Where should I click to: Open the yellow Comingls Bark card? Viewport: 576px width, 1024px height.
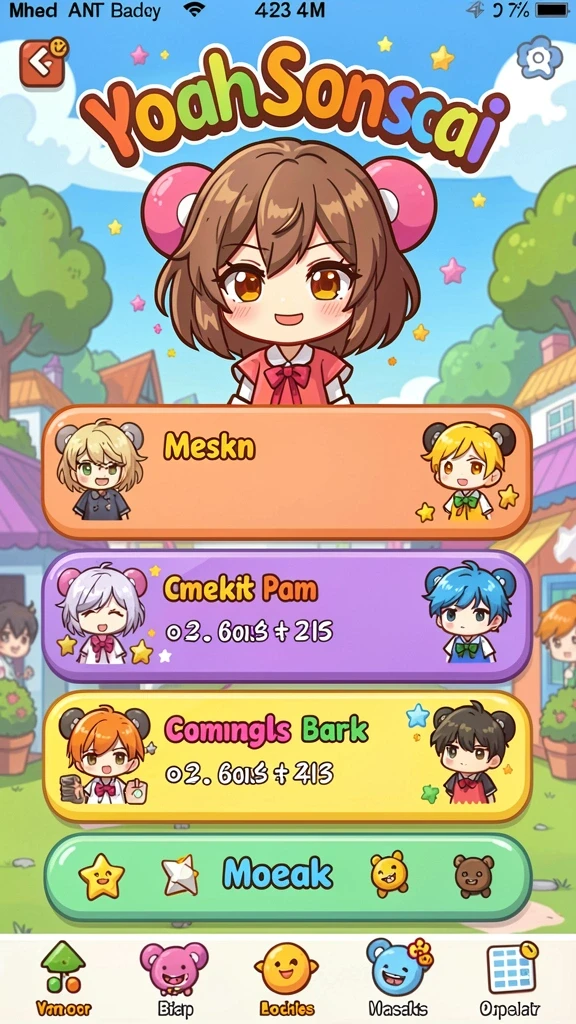pyautogui.click(x=287, y=756)
